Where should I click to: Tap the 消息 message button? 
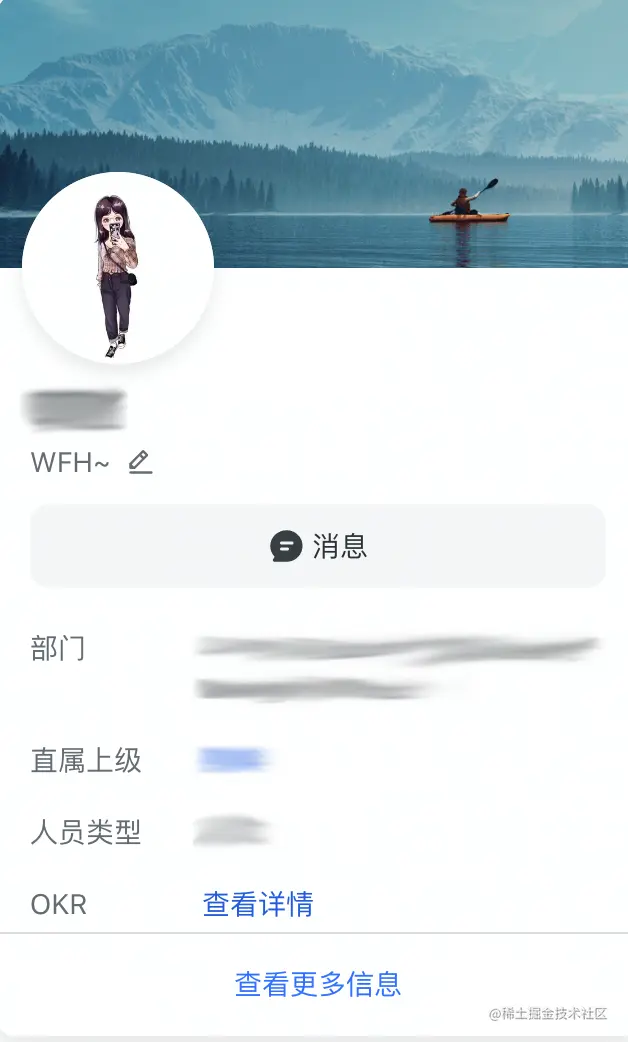(318, 546)
